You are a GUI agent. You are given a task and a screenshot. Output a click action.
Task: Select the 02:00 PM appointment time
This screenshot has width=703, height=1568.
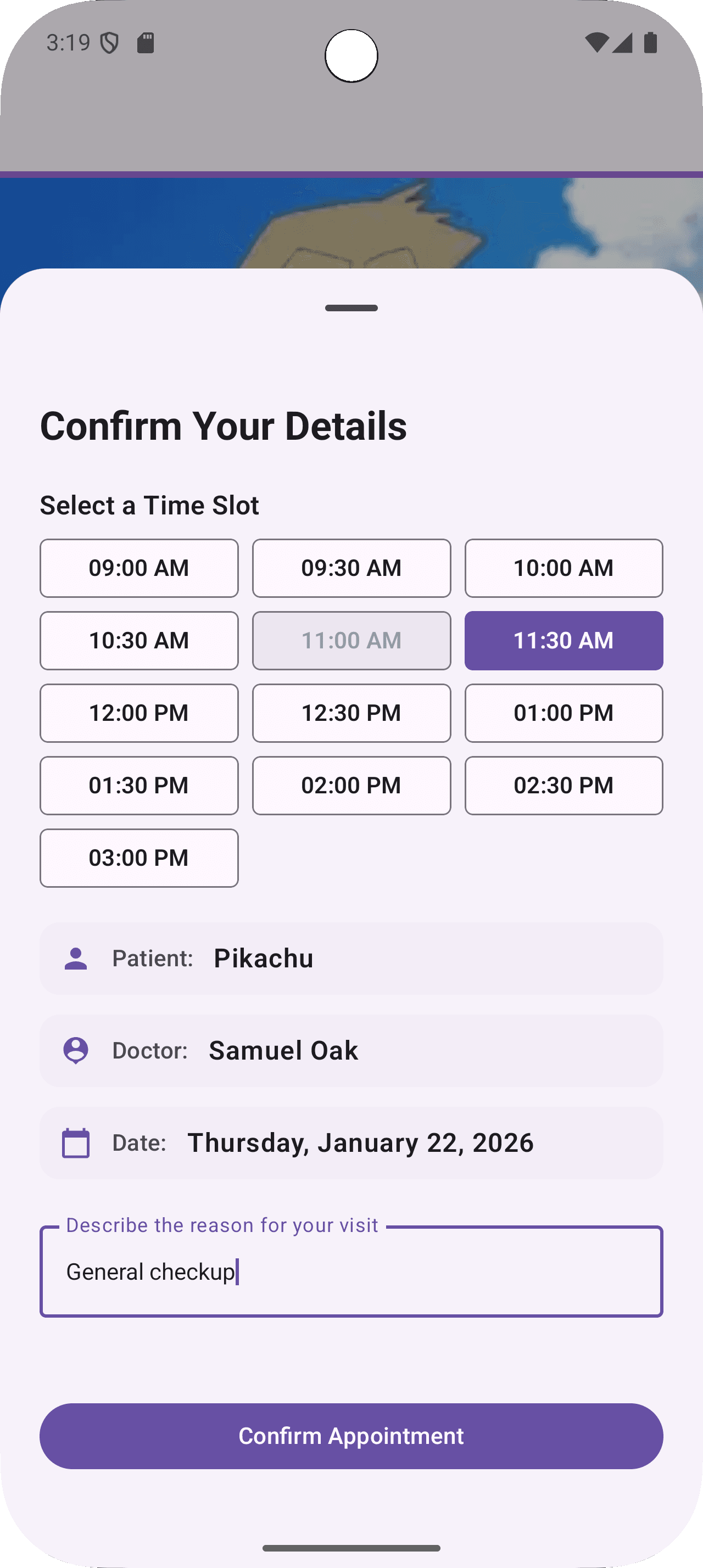click(x=351, y=785)
